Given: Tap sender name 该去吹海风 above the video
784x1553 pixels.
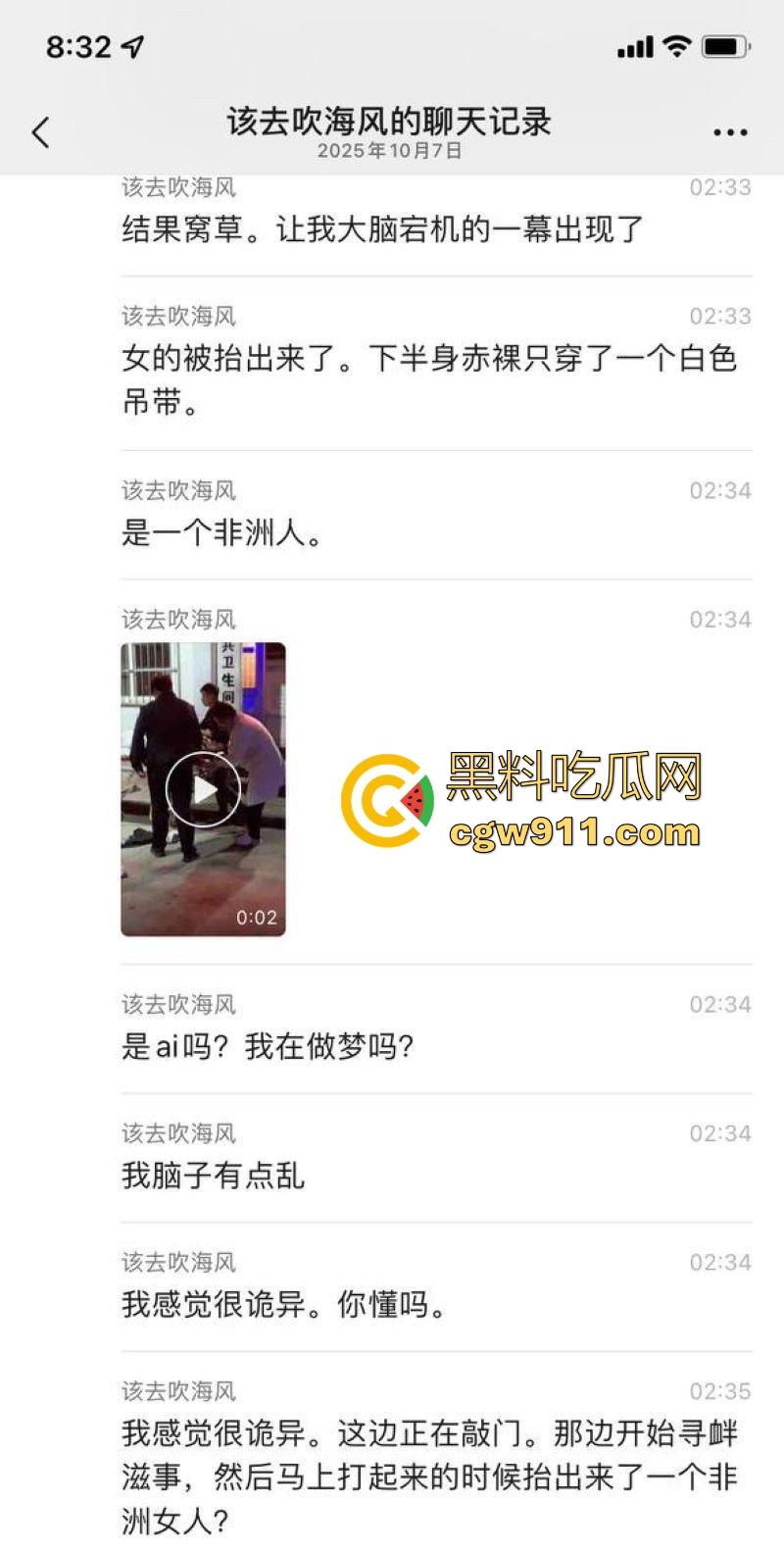Looking at the screenshot, I should (179, 619).
